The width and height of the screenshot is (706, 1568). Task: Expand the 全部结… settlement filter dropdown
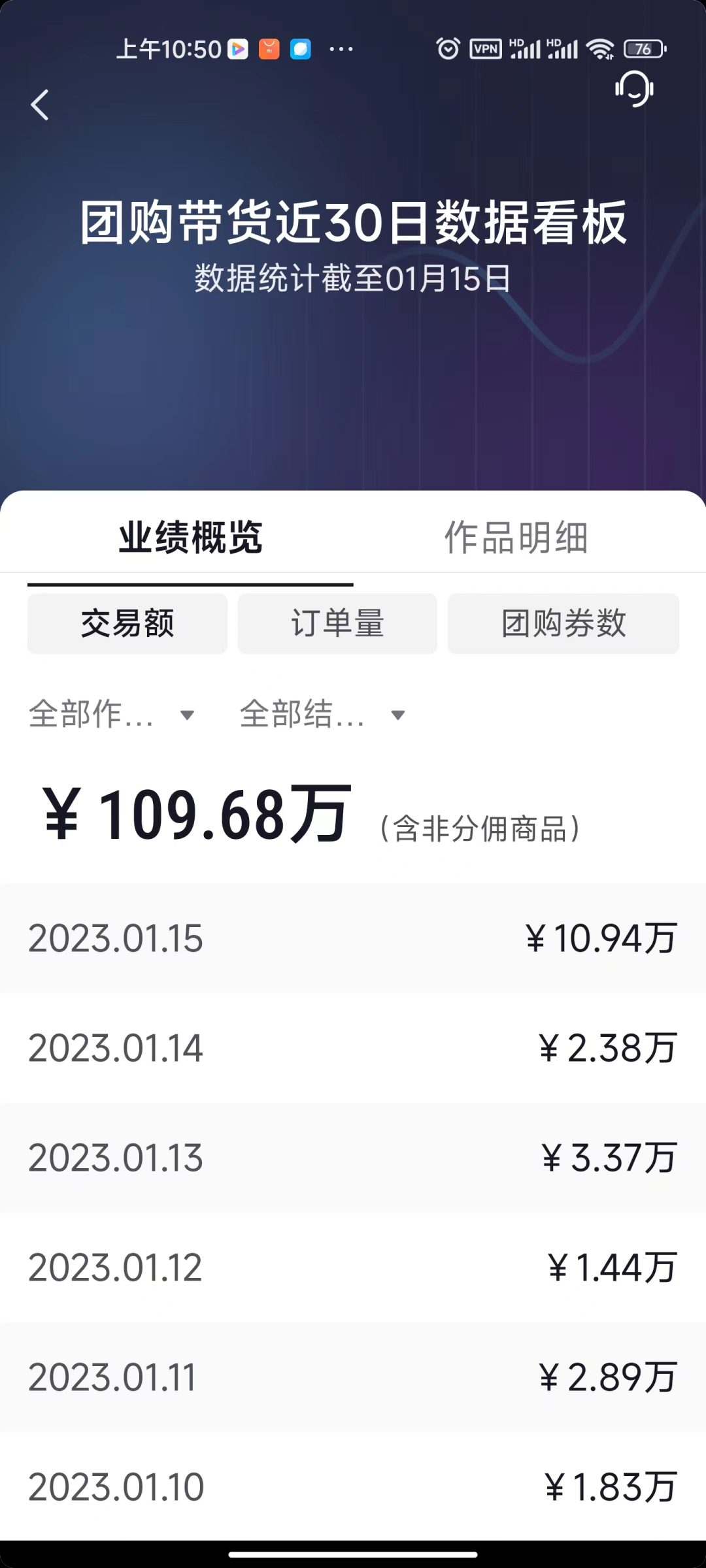pos(323,713)
